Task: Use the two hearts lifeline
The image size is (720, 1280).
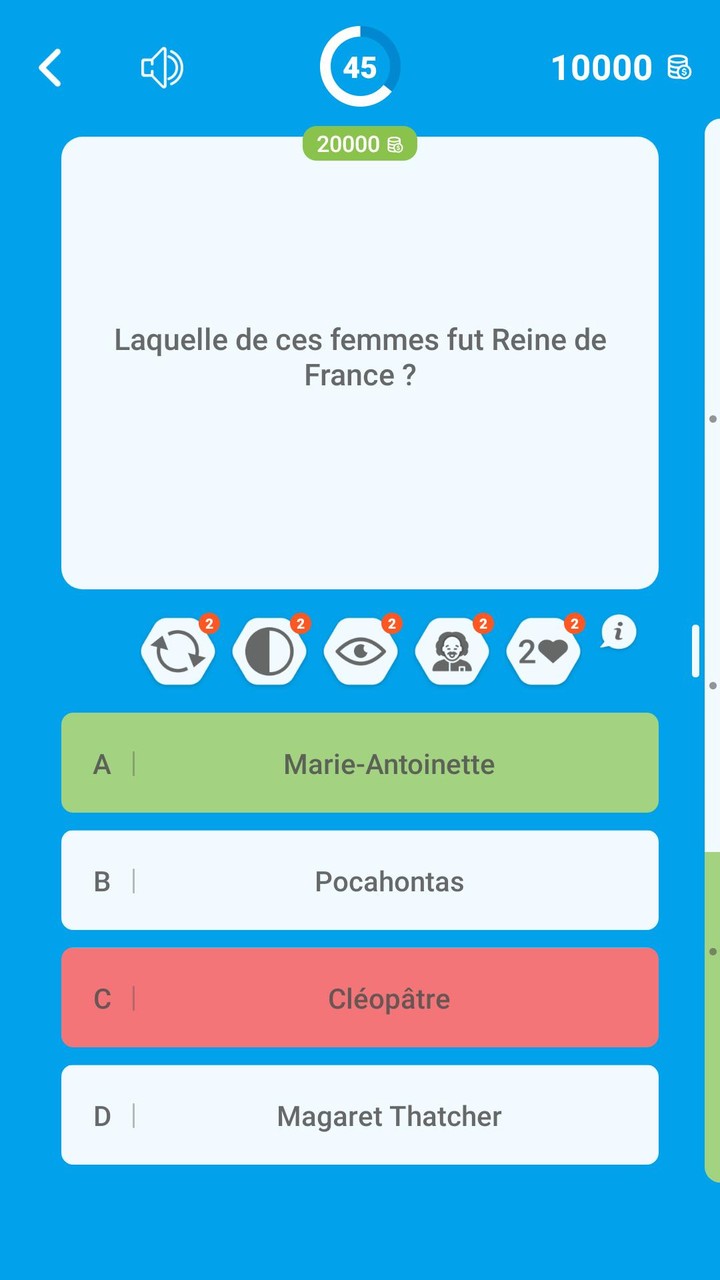Action: pos(543,651)
